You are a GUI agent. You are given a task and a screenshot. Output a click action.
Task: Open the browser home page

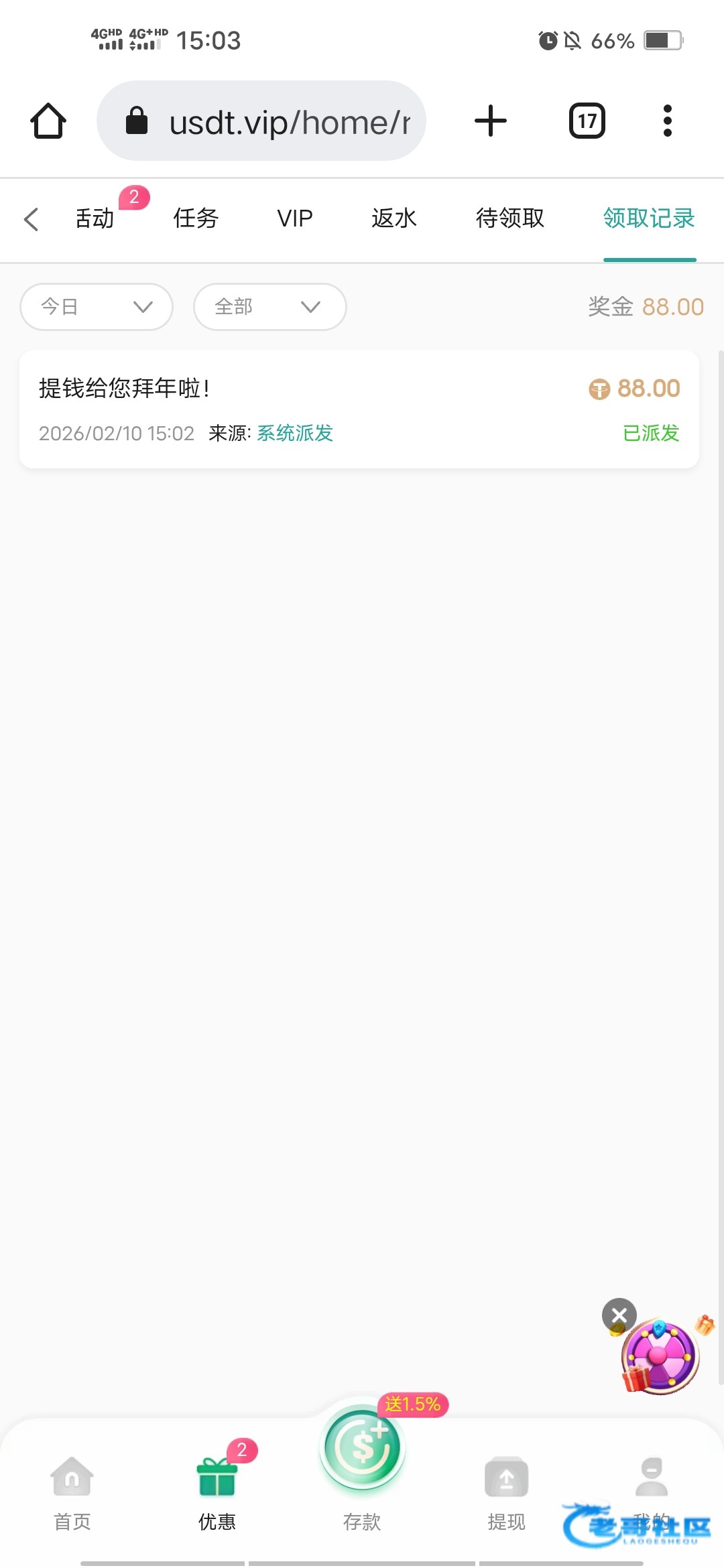pyautogui.click(x=48, y=121)
